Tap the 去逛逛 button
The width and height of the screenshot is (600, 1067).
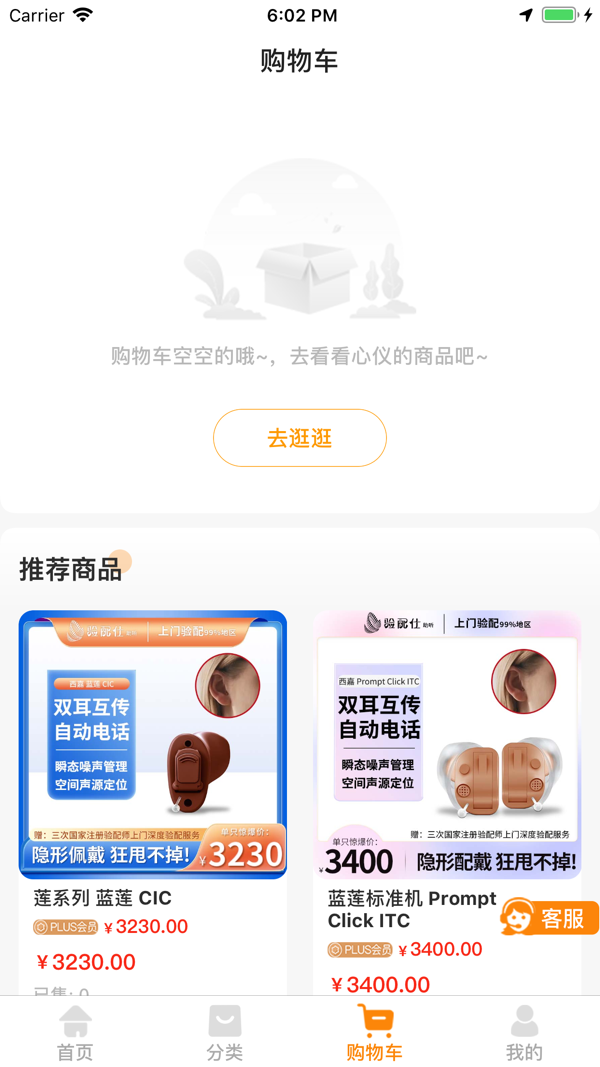299,438
